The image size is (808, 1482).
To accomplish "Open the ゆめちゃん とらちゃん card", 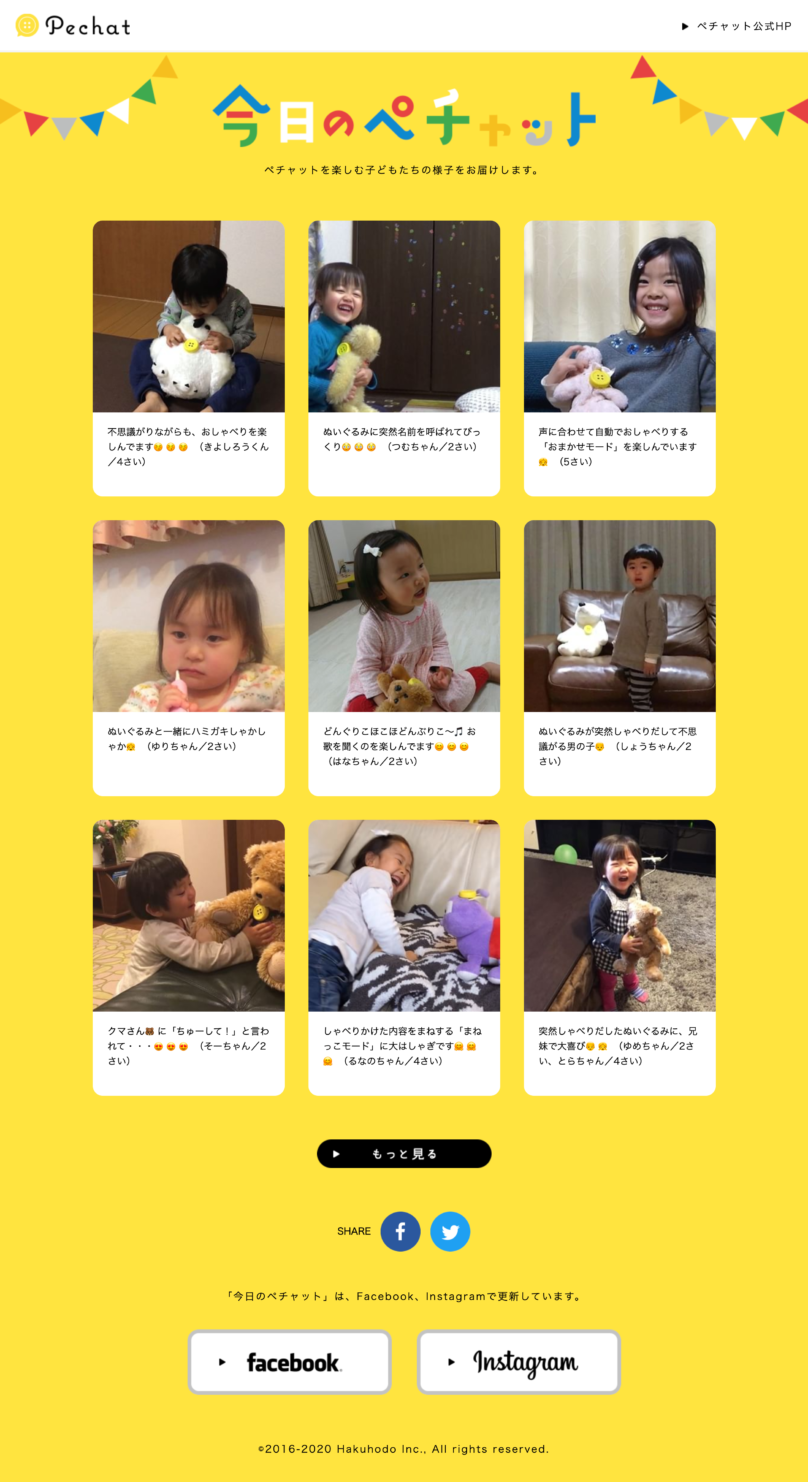I will pyautogui.click(x=619, y=957).
